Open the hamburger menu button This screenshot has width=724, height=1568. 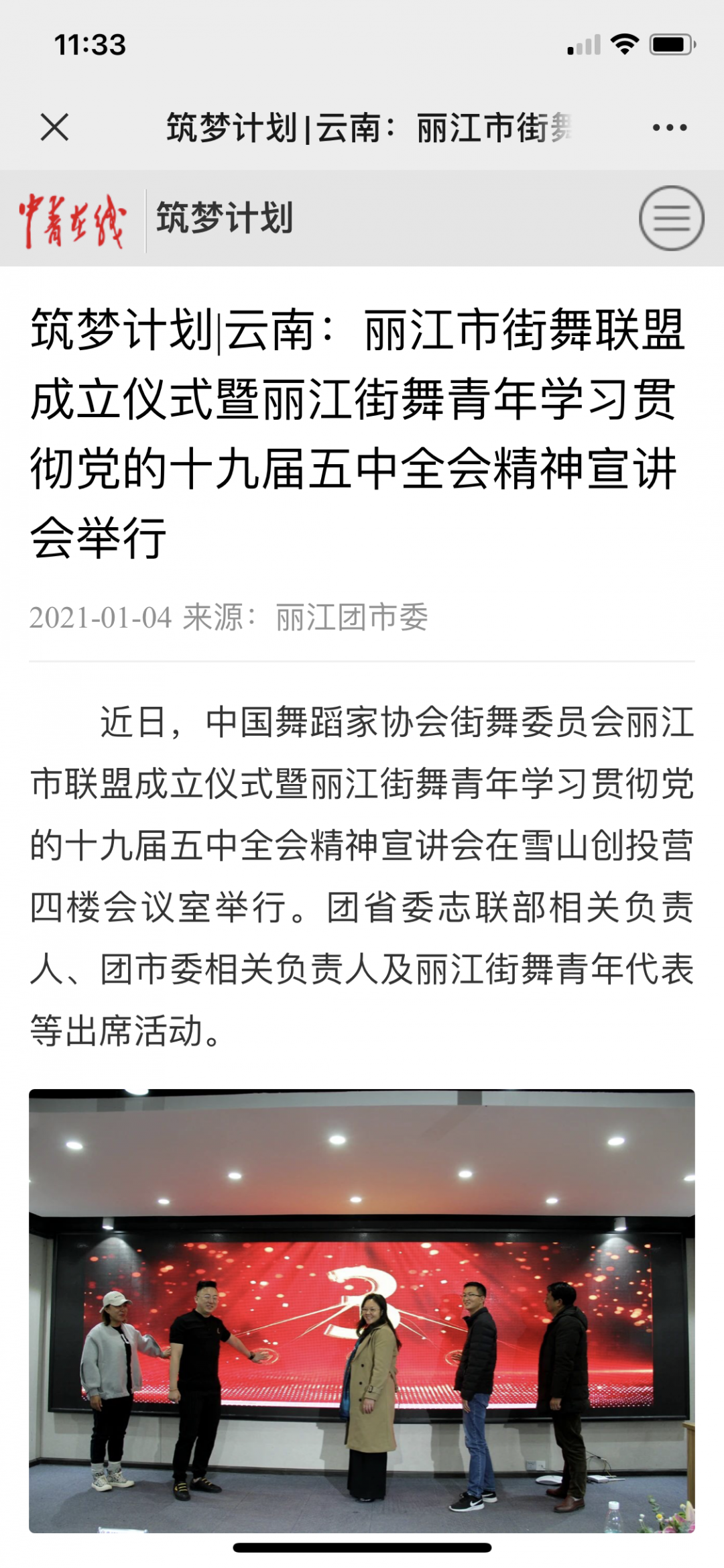[x=671, y=219]
